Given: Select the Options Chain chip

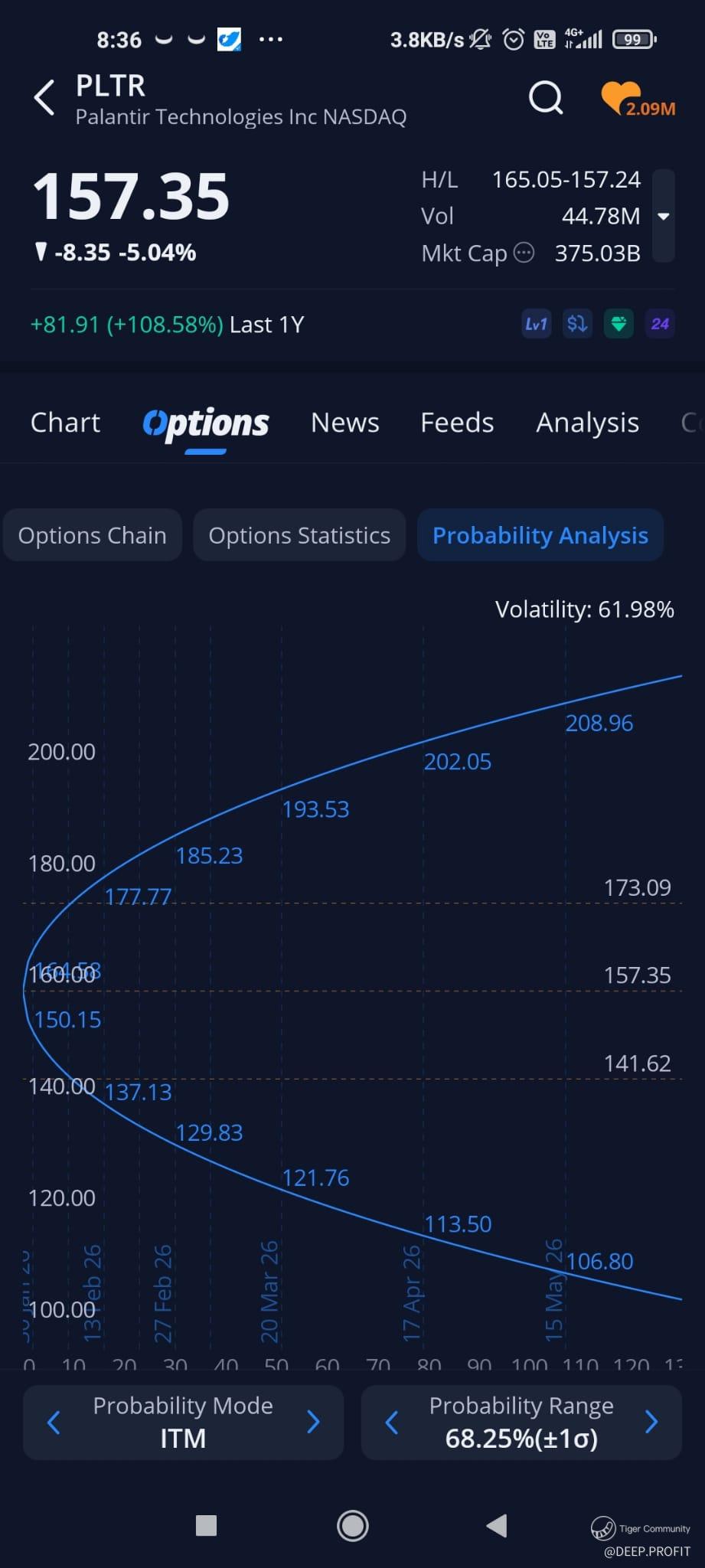Looking at the screenshot, I should (93, 535).
